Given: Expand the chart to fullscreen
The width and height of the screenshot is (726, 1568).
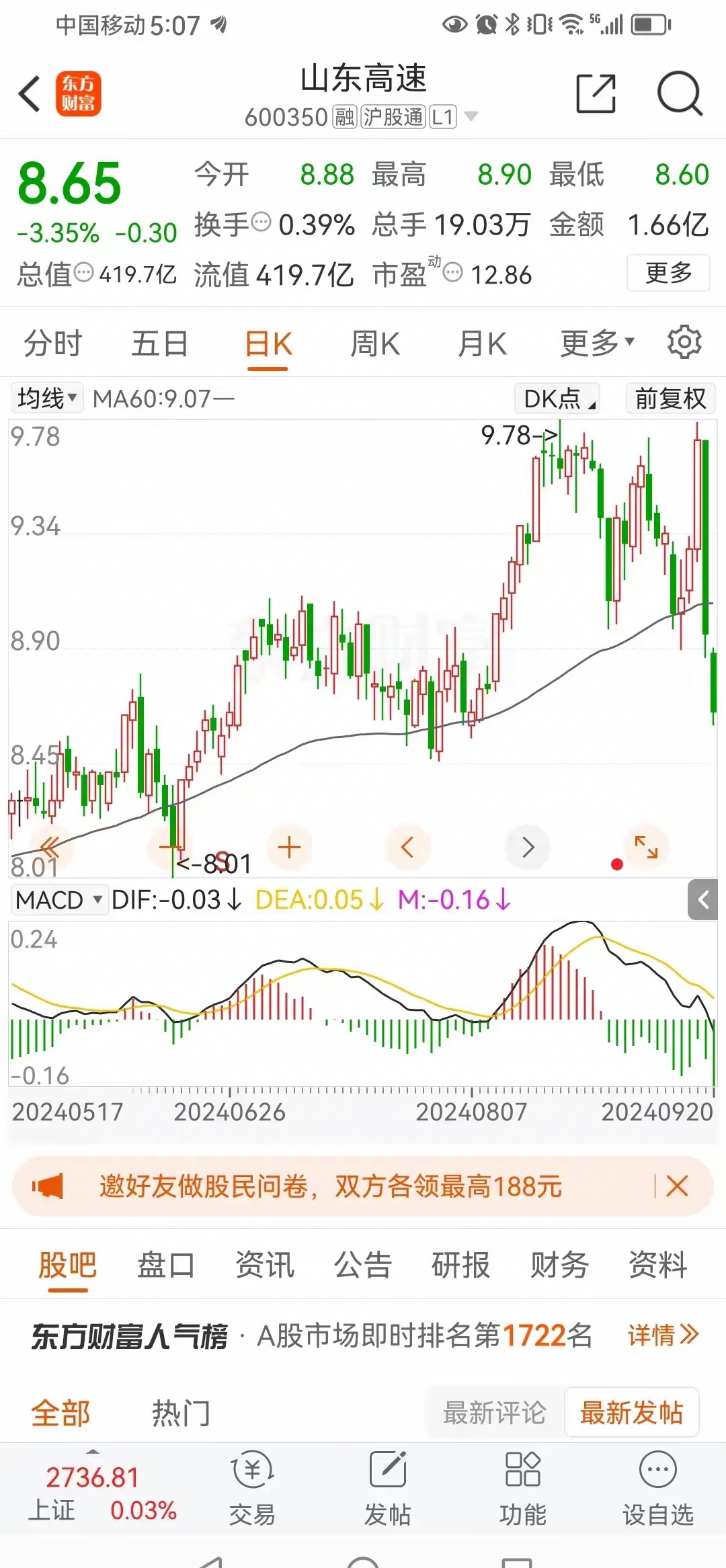Looking at the screenshot, I should (646, 847).
